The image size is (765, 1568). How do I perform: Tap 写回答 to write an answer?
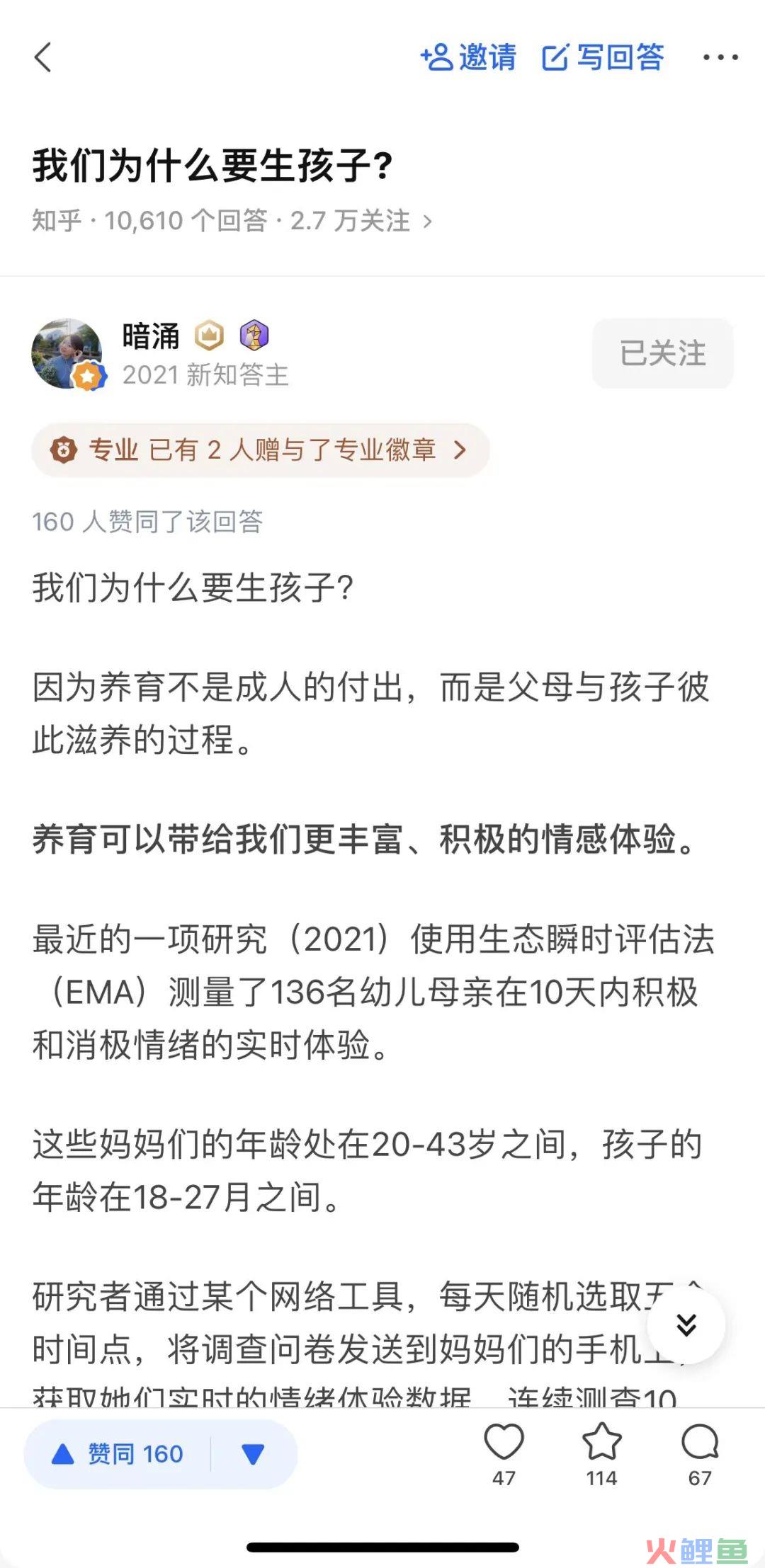[x=603, y=57]
